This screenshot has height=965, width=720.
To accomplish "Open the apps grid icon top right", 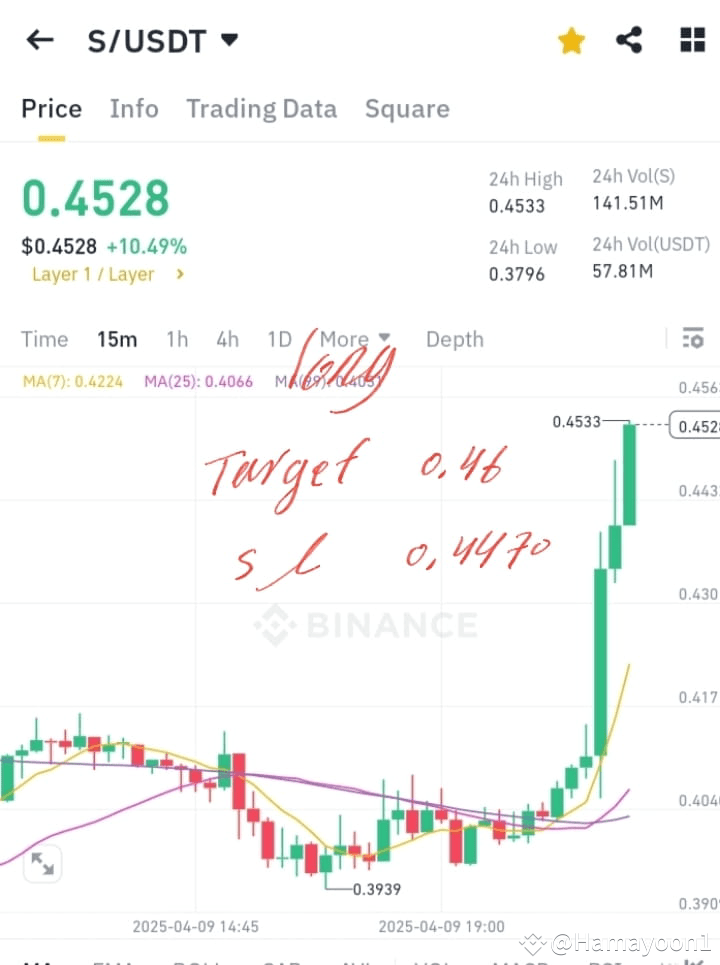I will click(692, 39).
